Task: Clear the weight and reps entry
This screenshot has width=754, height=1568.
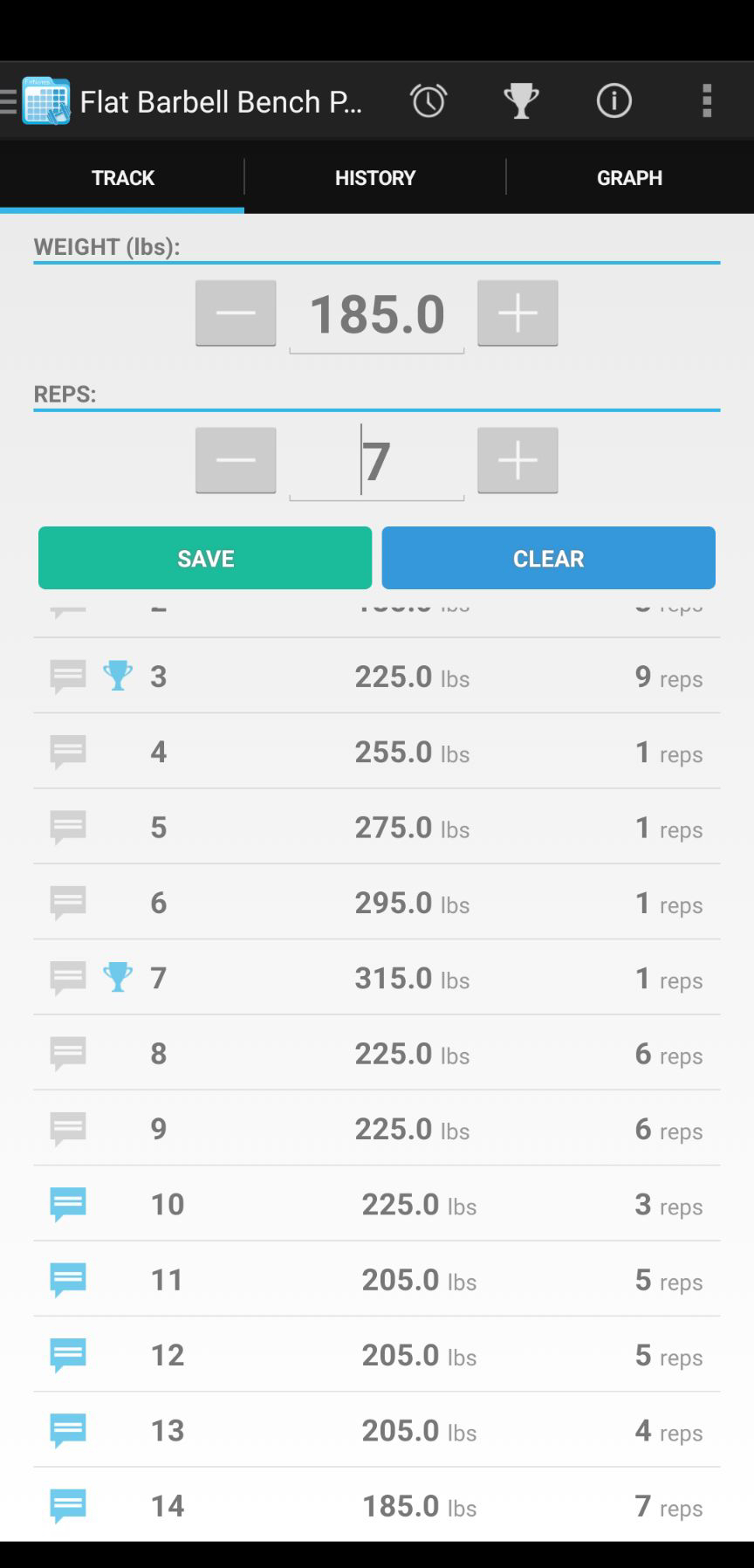Action: coord(548,558)
